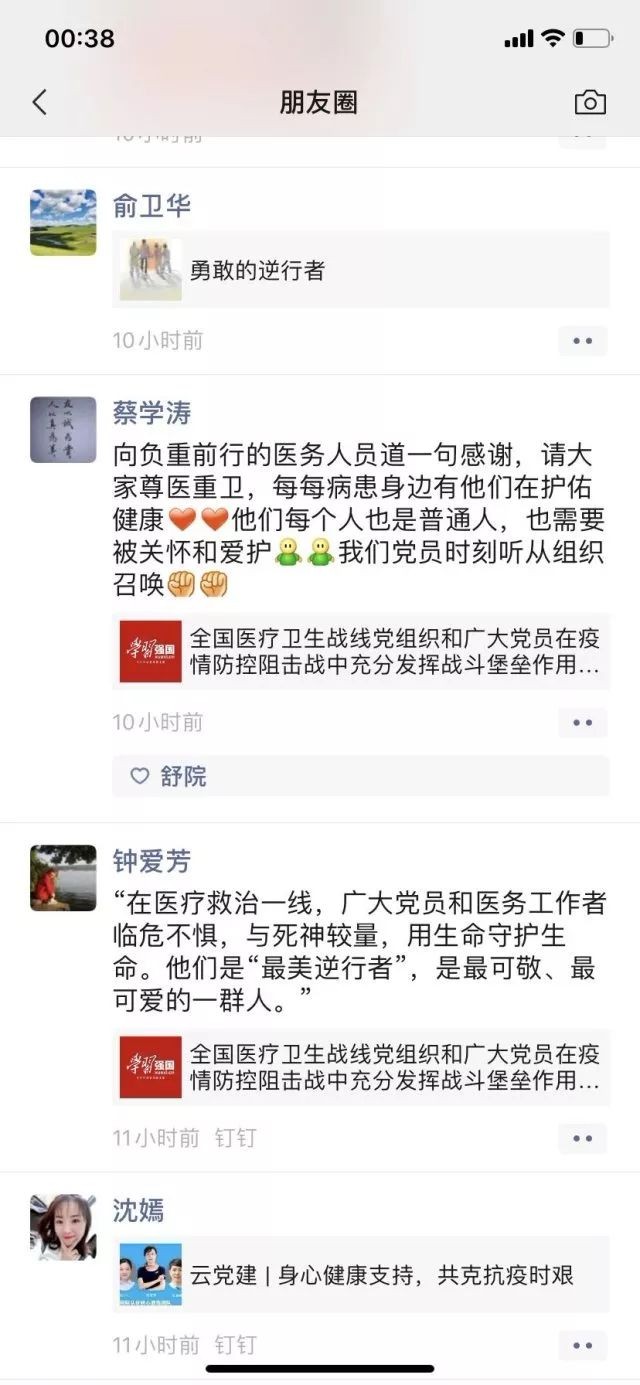The image size is (640, 1385).
Task: Open 钉钉 source link on 钟爱芳's post
Action: pyautogui.click(x=236, y=1138)
